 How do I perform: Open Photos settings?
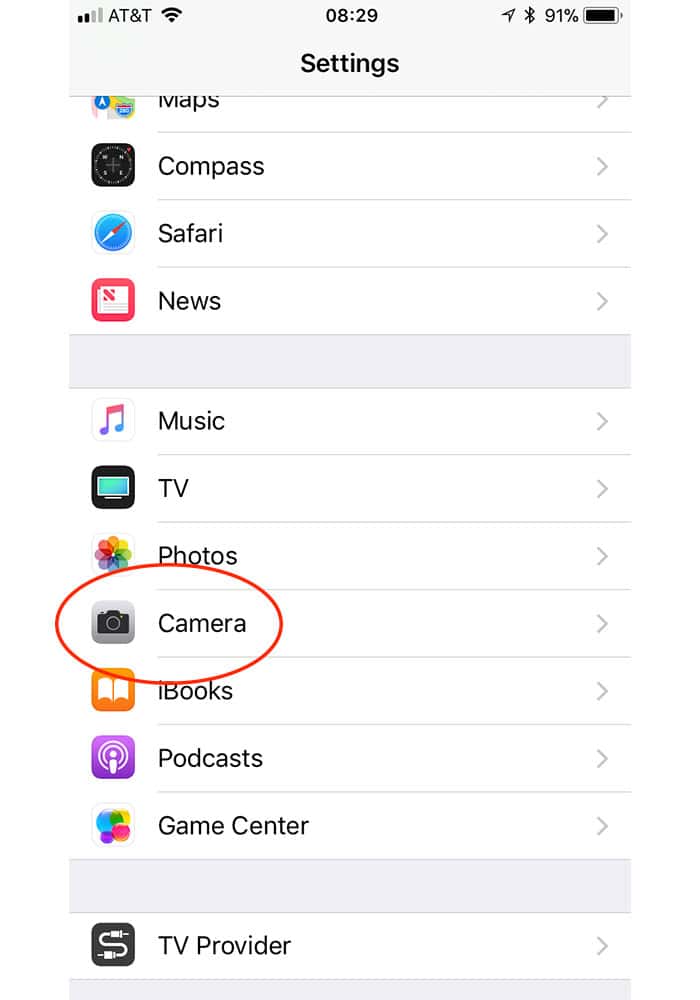[350, 556]
